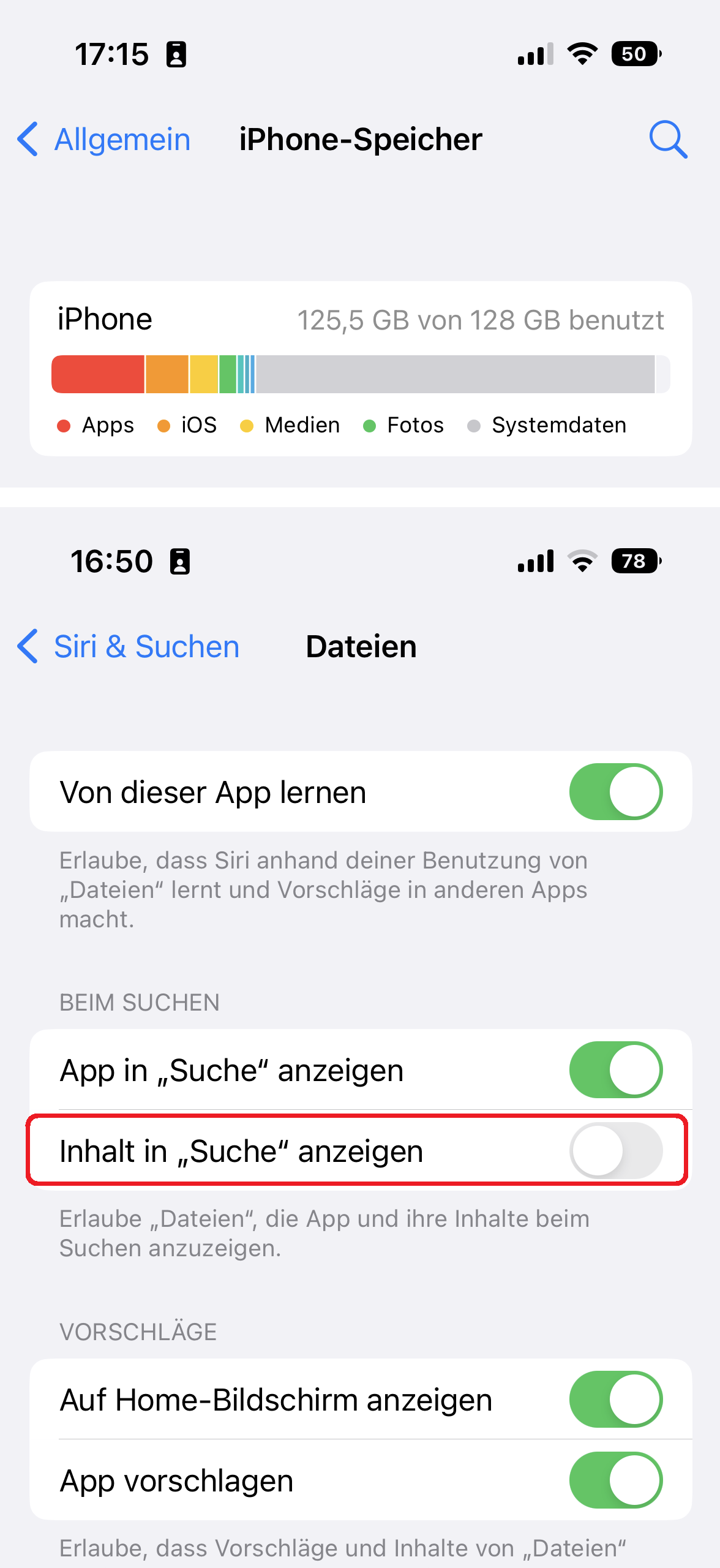Toggle Auf Home-Bildschirm anzeigen off
Viewport: 720px width, 1568px height.
(x=615, y=1399)
